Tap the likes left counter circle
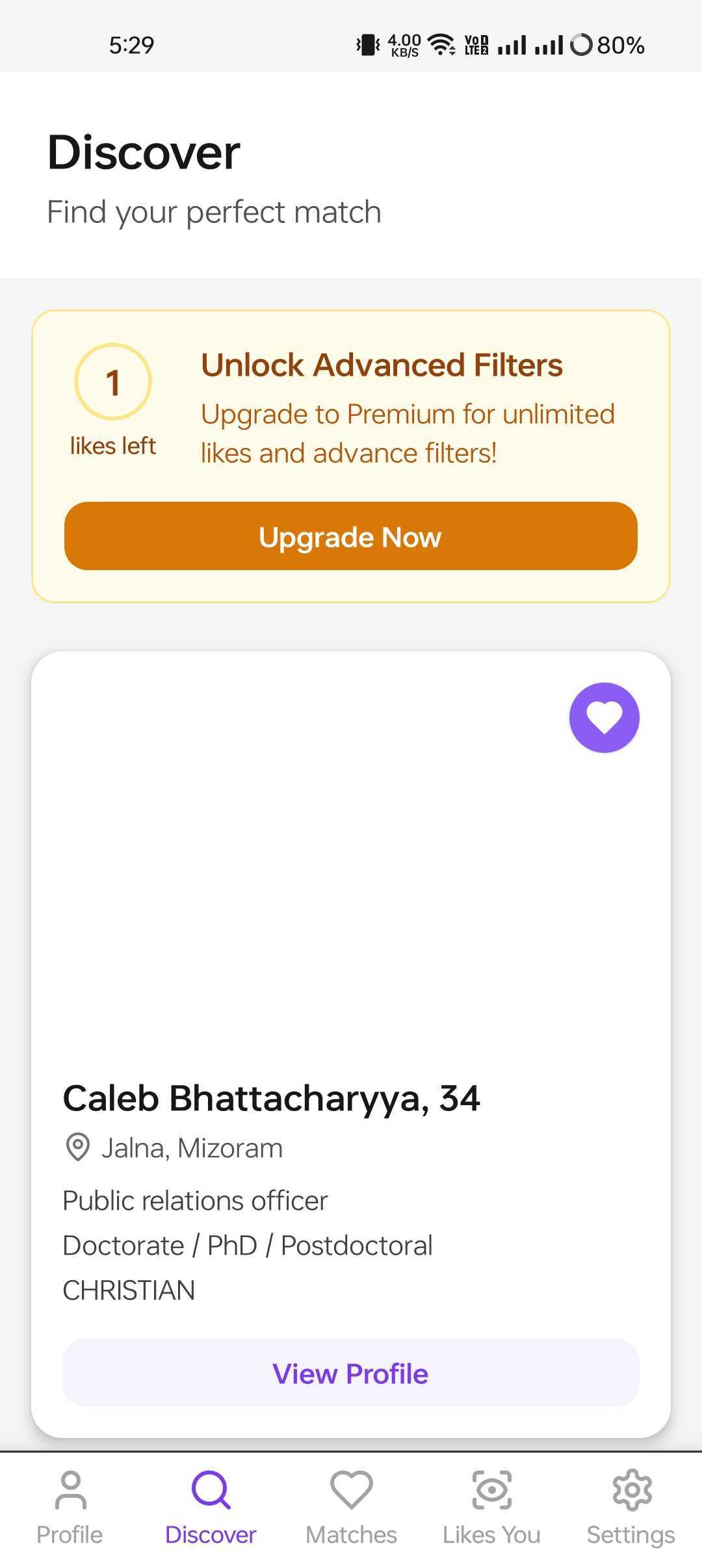The width and height of the screenshot is (702, 1568). 112,383
